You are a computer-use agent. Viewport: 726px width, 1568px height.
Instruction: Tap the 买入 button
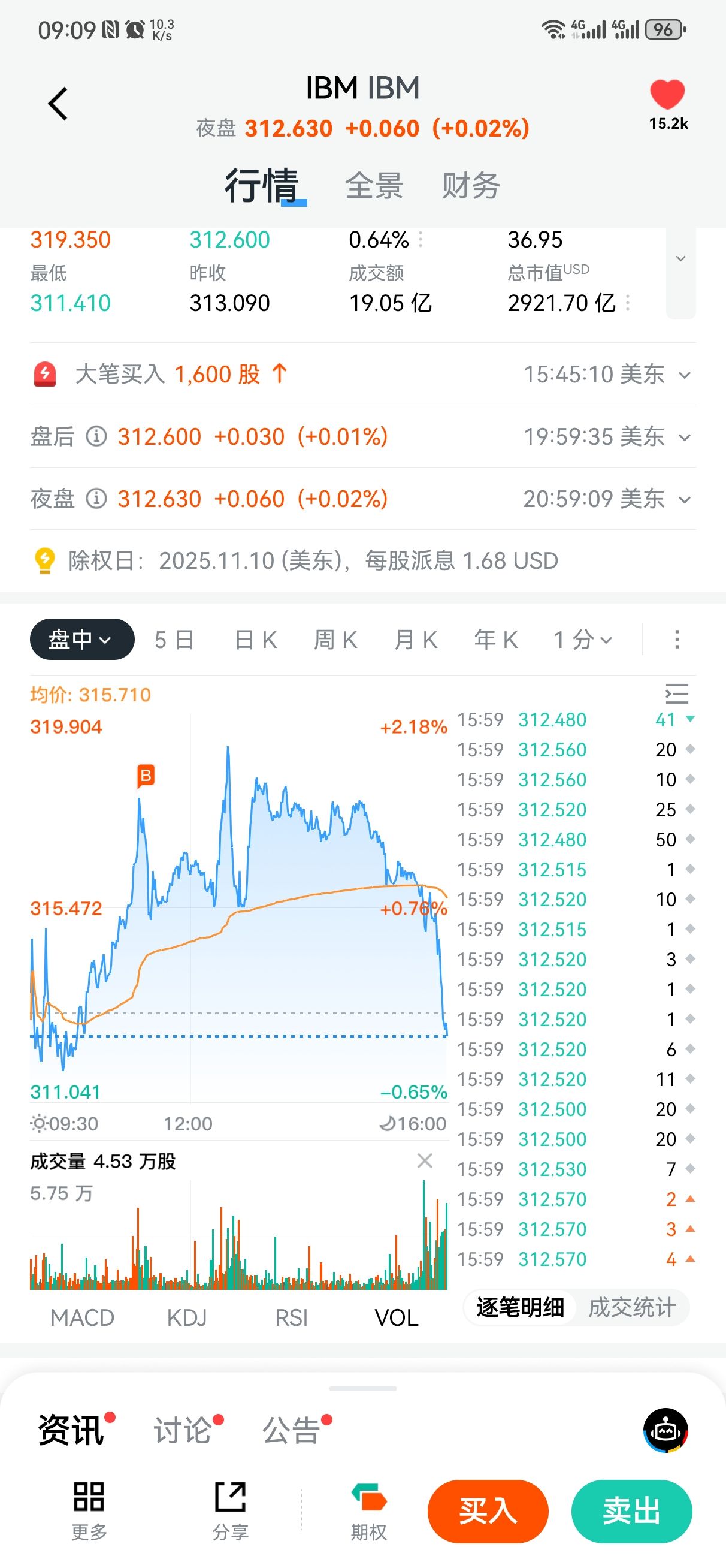point(488,1512)
